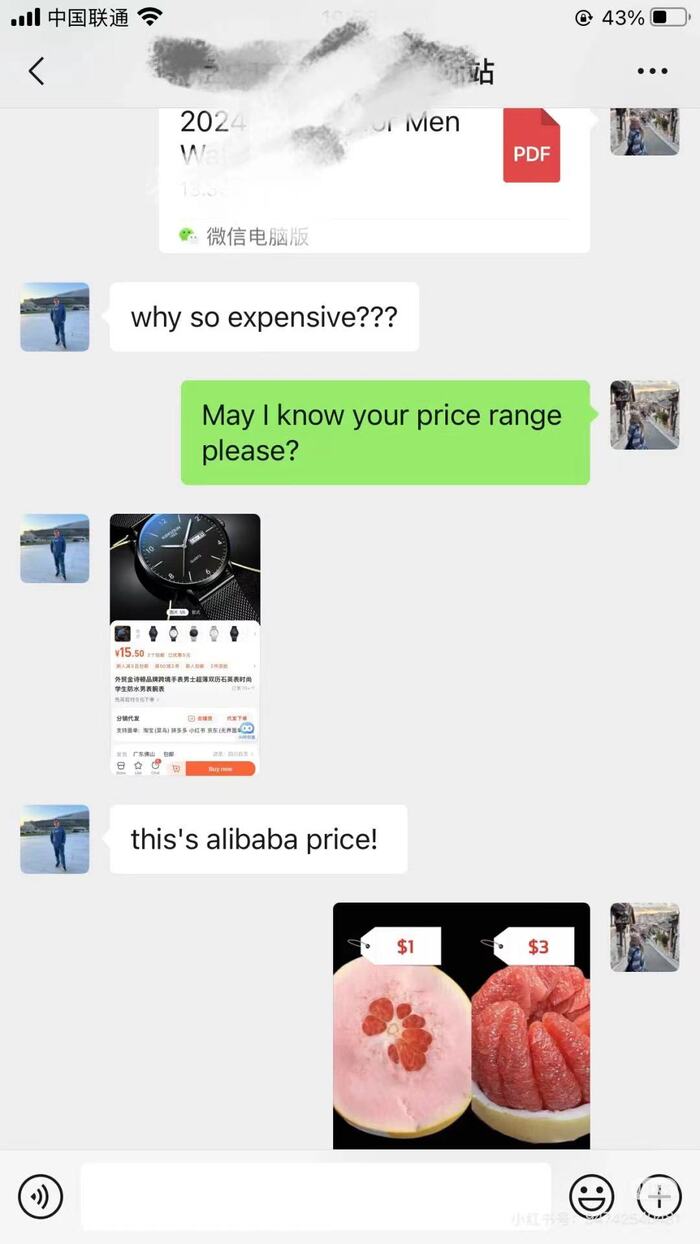The image size is (700, 1244).
Task: Open the grapefruit price comparison image
Action: tap(461, 1025)
